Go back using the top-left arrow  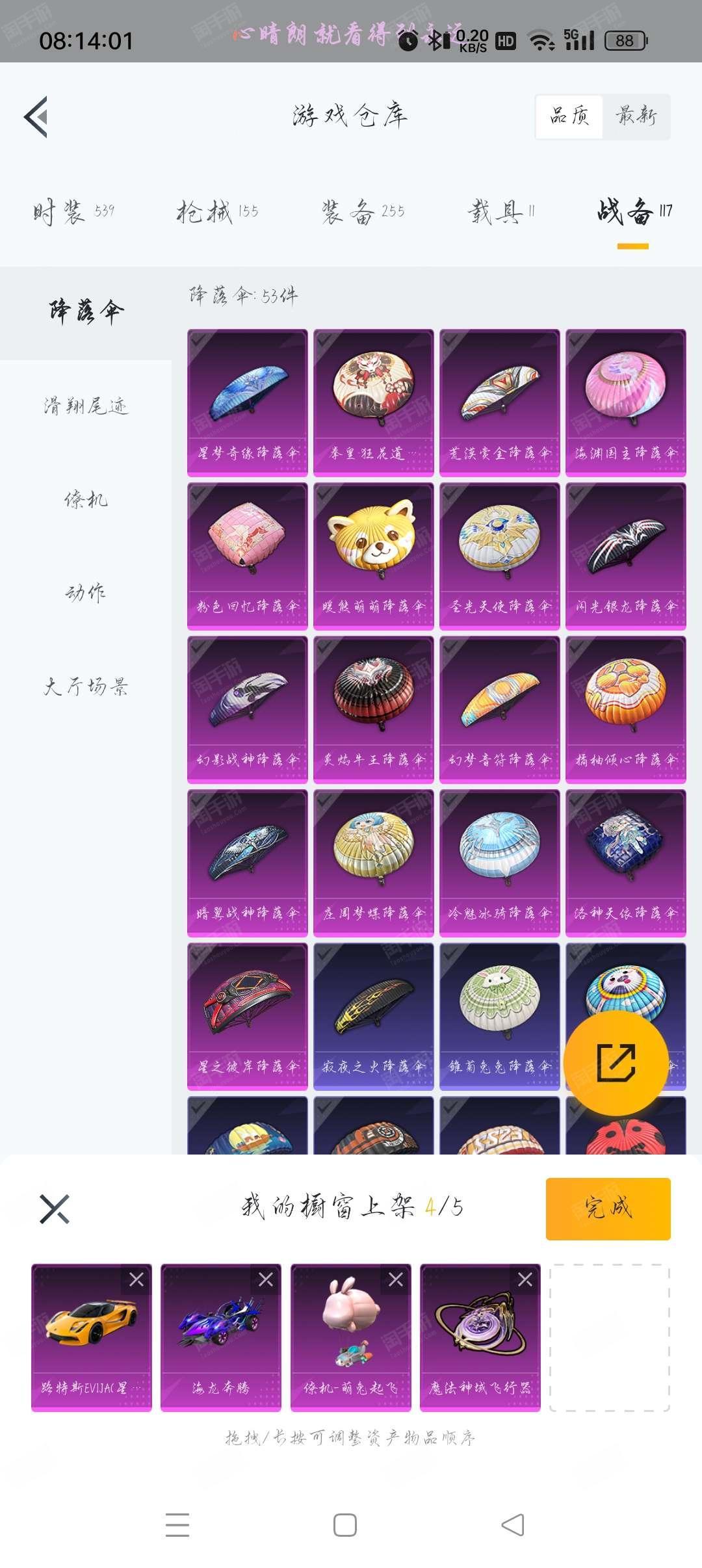(x=36, y=117)
